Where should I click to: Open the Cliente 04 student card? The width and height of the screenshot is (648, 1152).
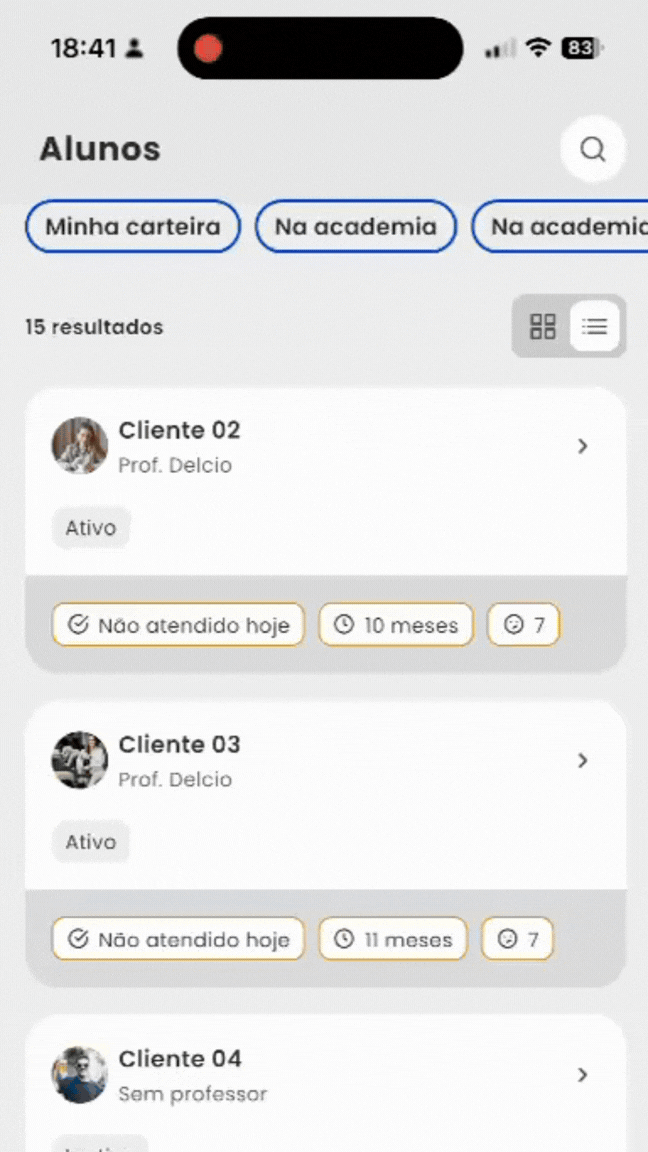tap(325, 1075)
